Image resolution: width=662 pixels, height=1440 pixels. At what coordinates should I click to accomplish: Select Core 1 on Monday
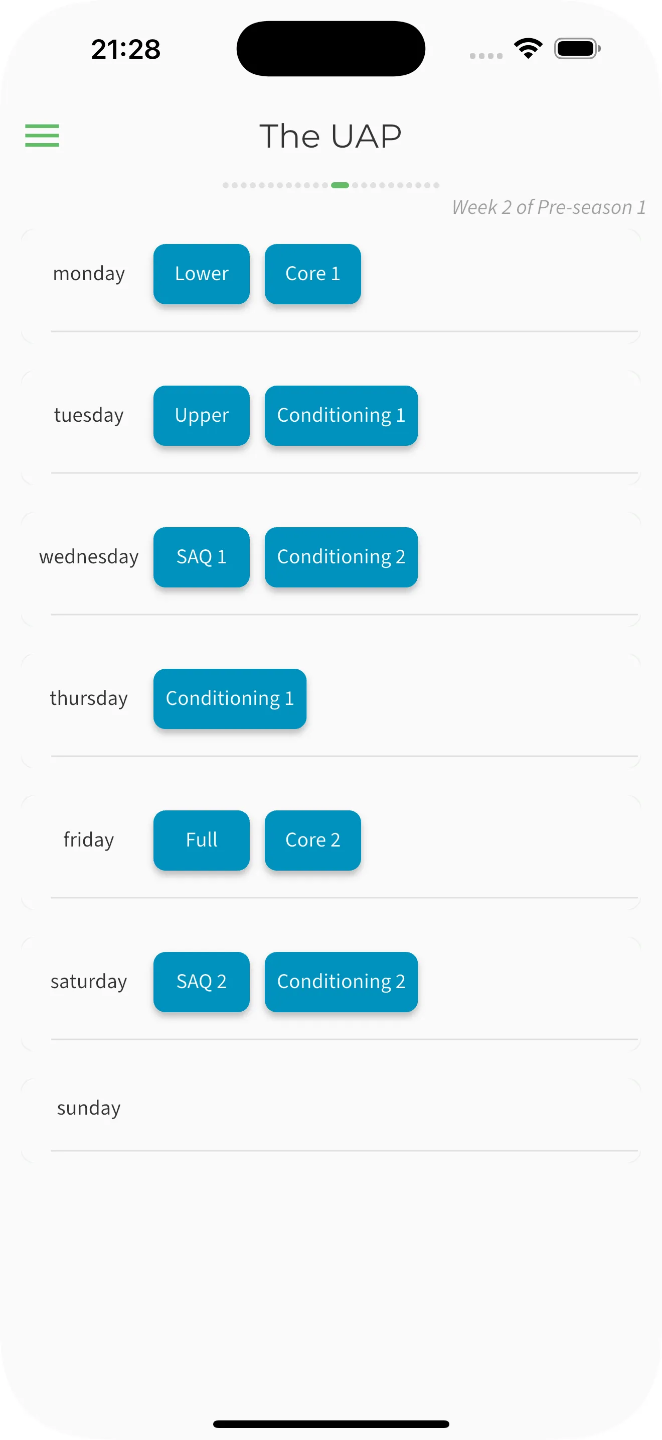(x=312, y=274)
